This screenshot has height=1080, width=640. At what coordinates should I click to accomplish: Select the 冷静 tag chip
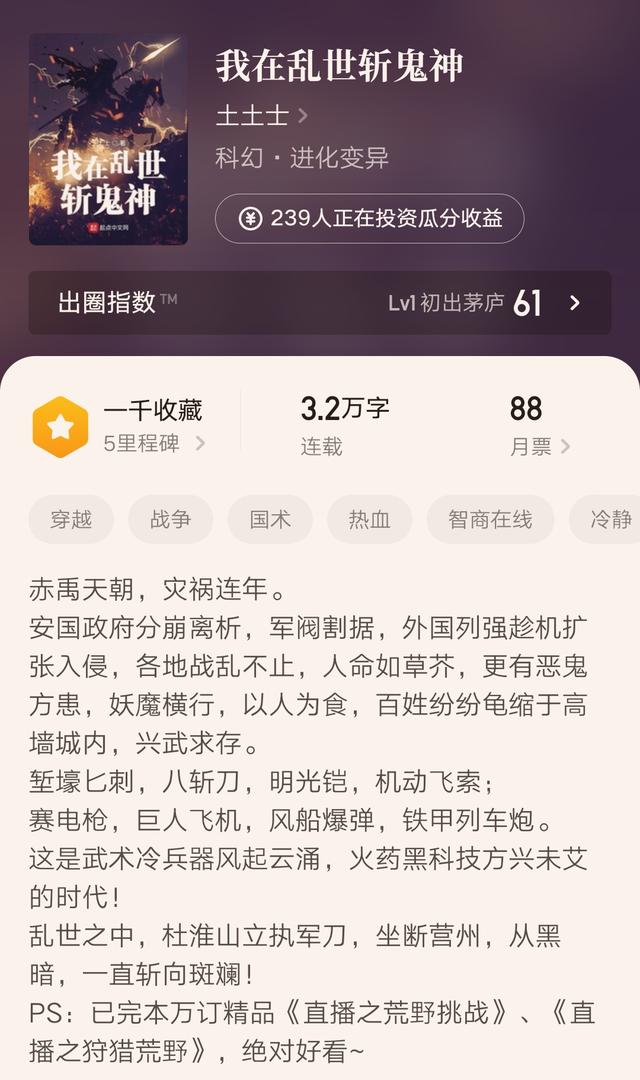[605, 519]
